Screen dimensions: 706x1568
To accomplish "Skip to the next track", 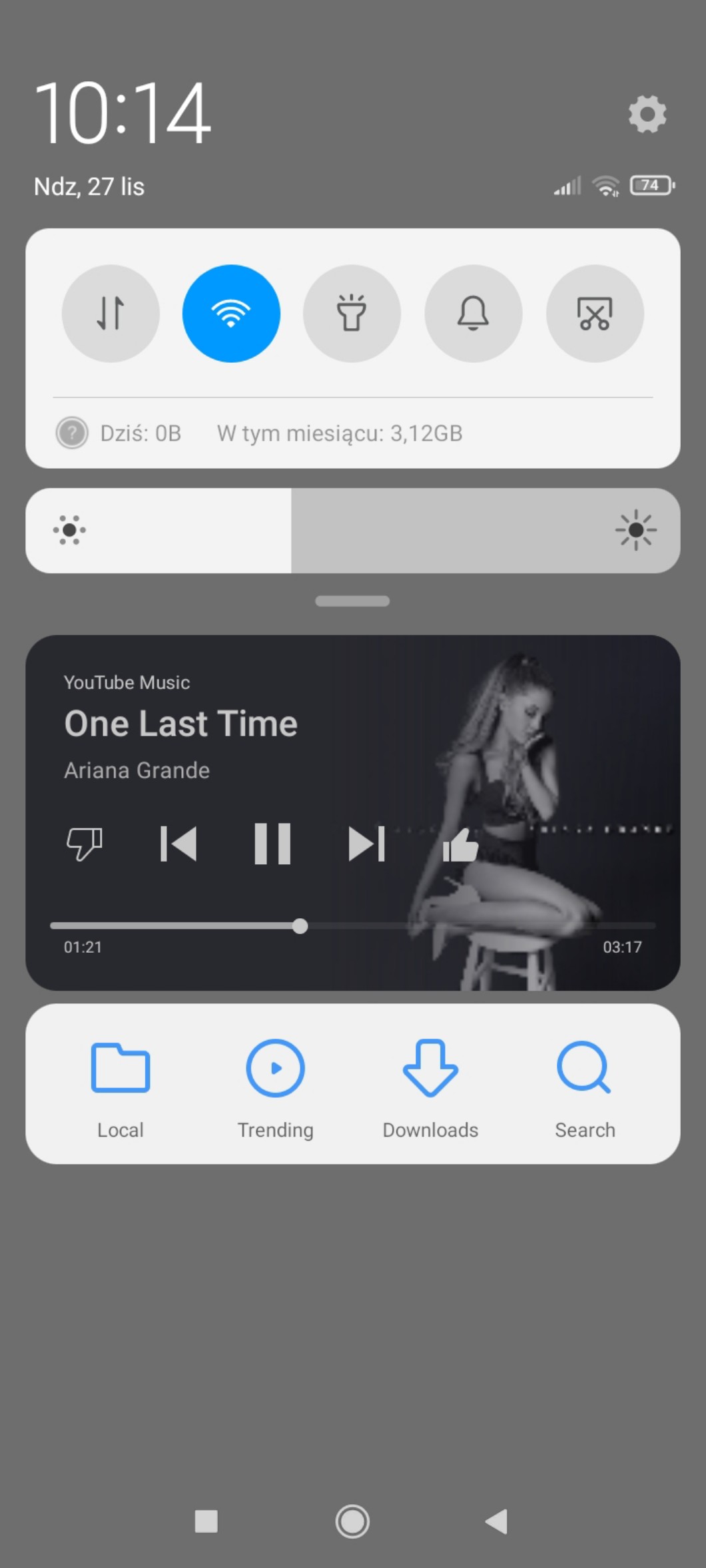I will [x=366, y=844].
